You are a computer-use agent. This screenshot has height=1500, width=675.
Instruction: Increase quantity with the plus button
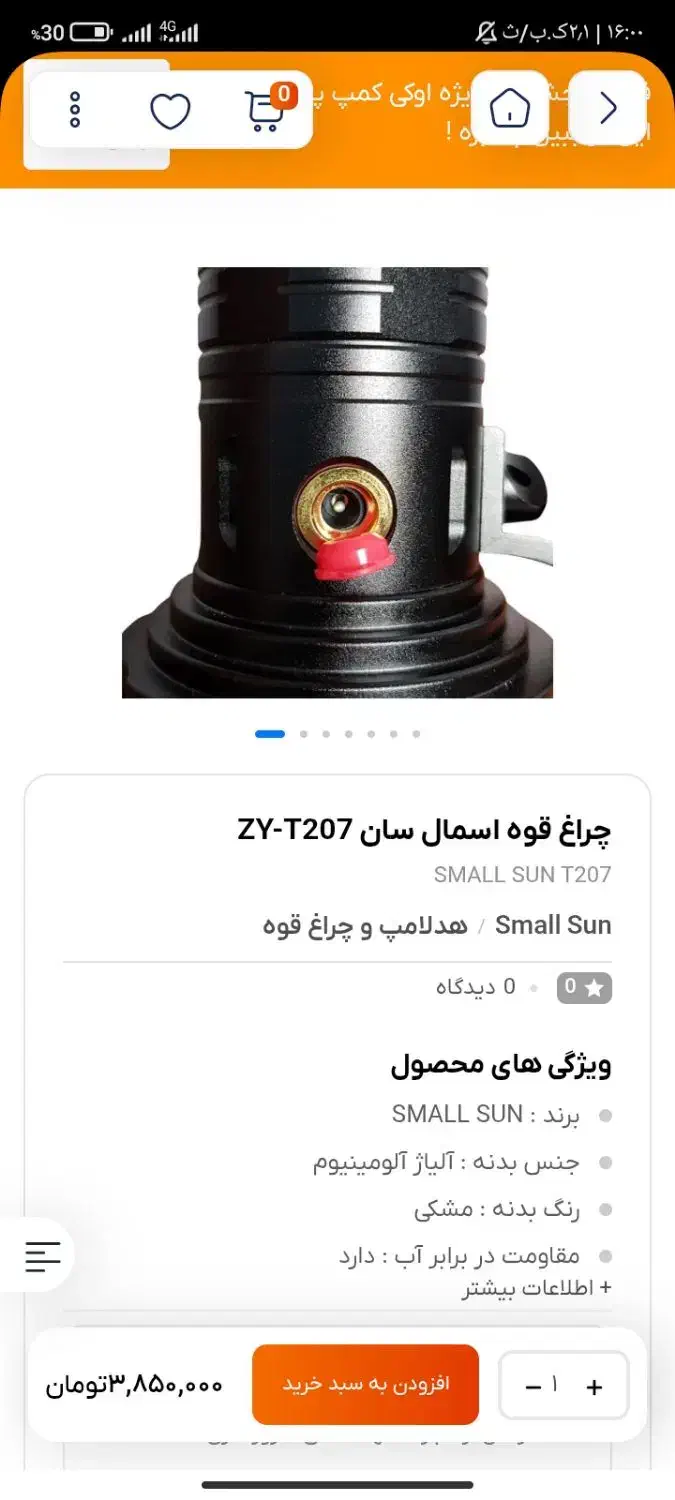point(594,1386)
